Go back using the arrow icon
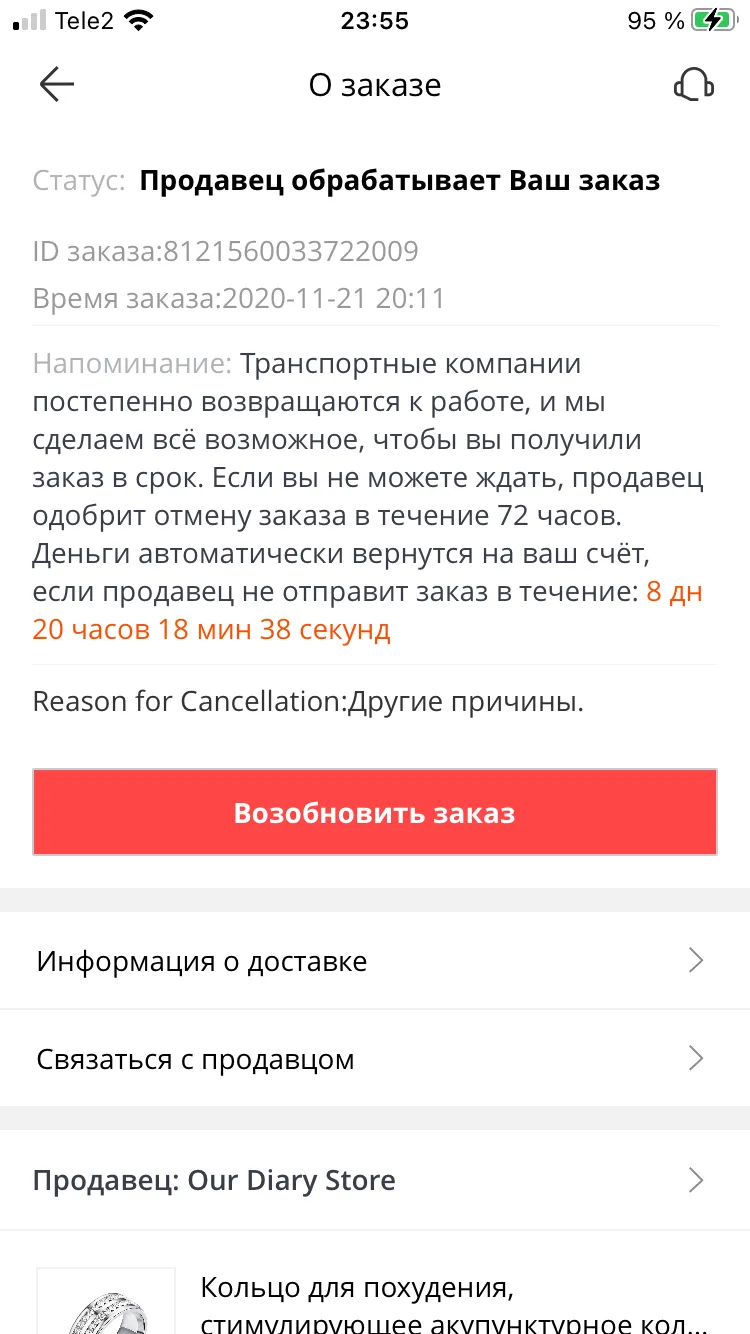The height and width of the screenshot is (1334, 750). (57, 85)
